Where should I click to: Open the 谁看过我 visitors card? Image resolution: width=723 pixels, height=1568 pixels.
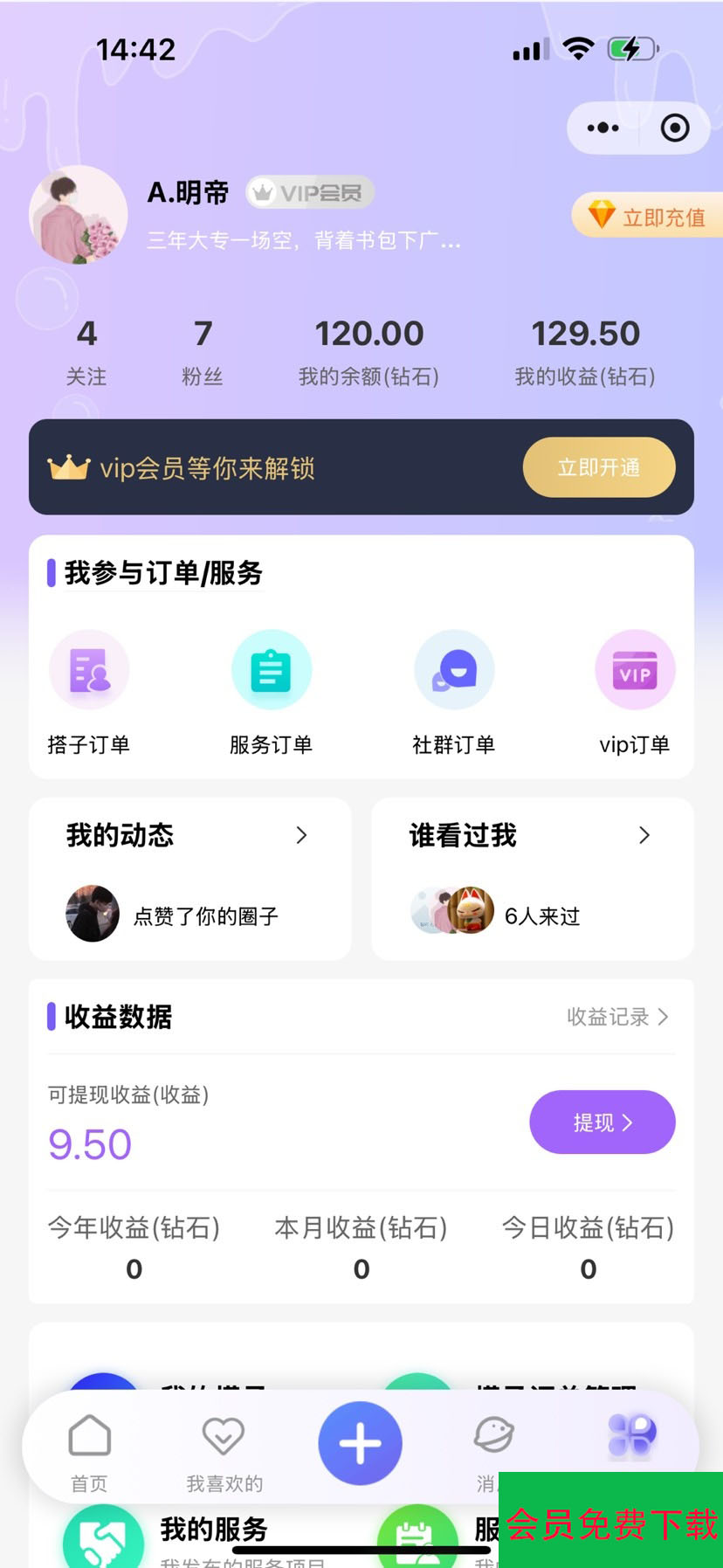tap(532, 878)
